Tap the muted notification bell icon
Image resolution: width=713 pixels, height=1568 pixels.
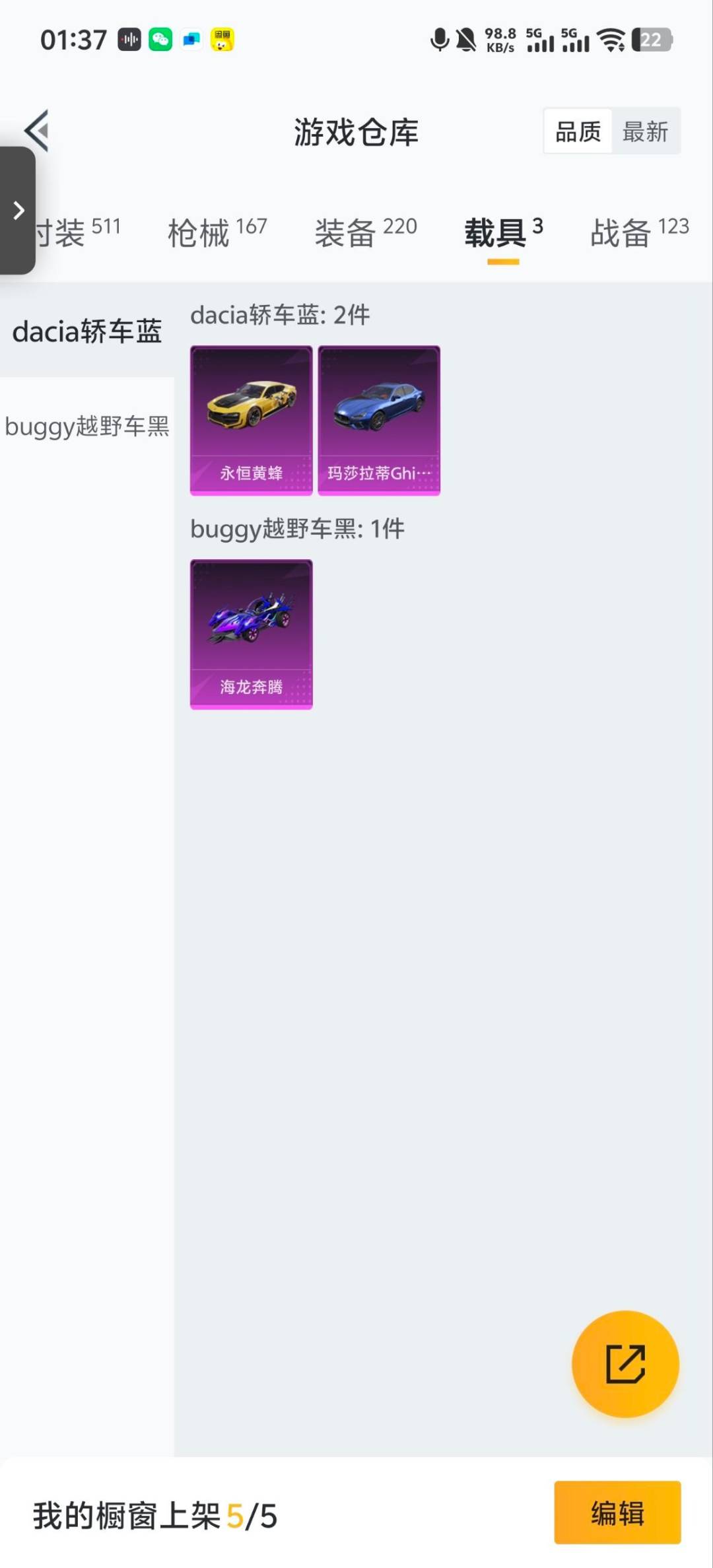pos(466,40)
